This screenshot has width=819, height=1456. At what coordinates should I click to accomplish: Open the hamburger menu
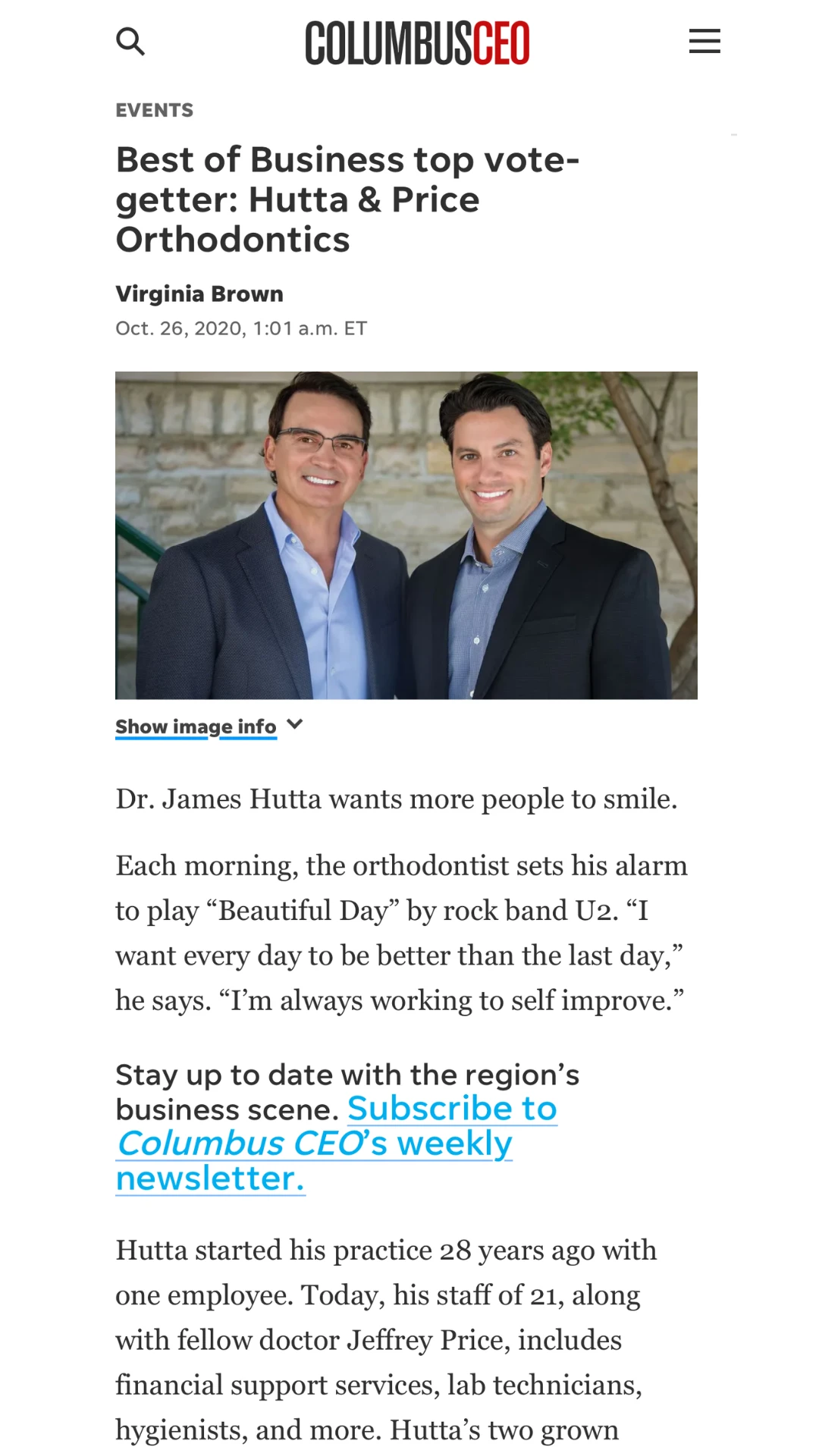(704, 41)
